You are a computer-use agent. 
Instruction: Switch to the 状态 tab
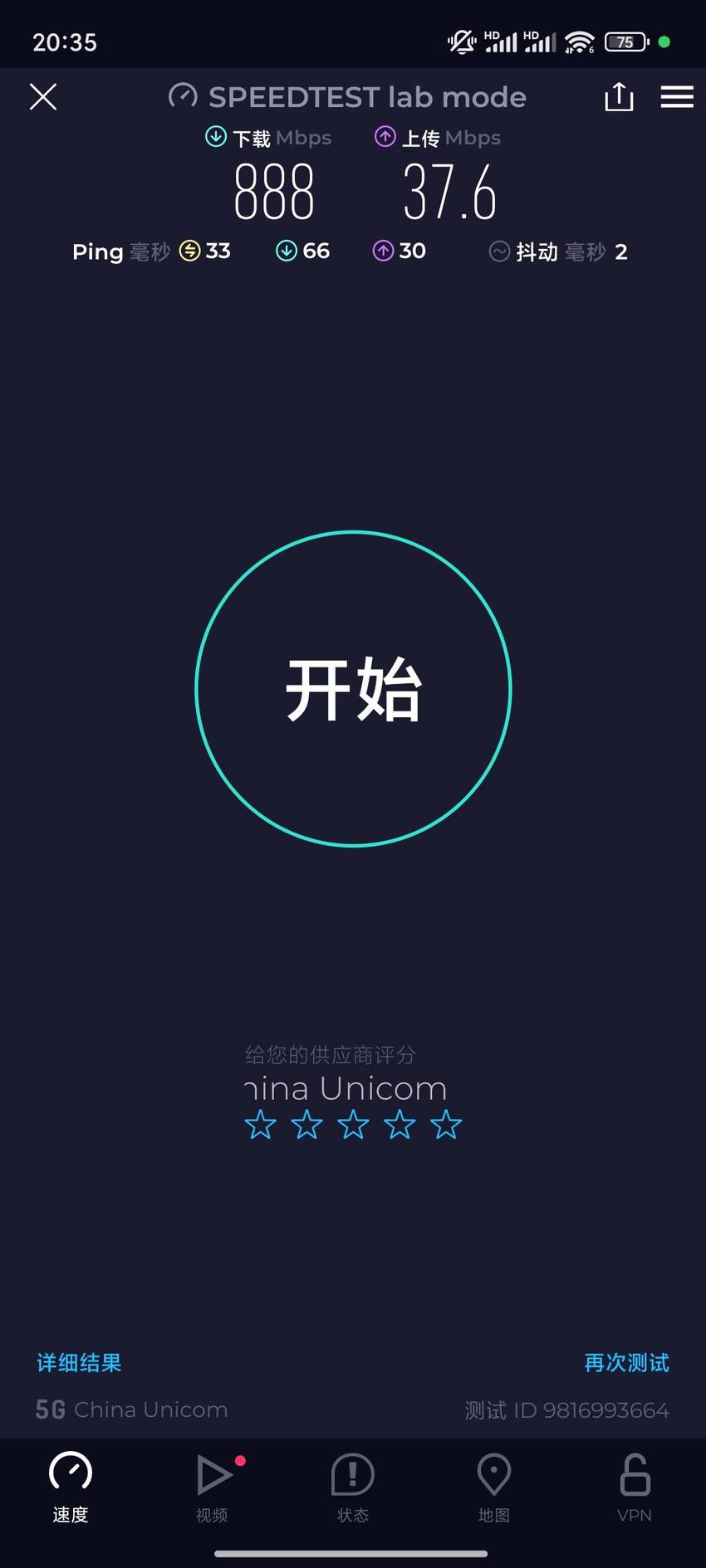pos(353,1487)
